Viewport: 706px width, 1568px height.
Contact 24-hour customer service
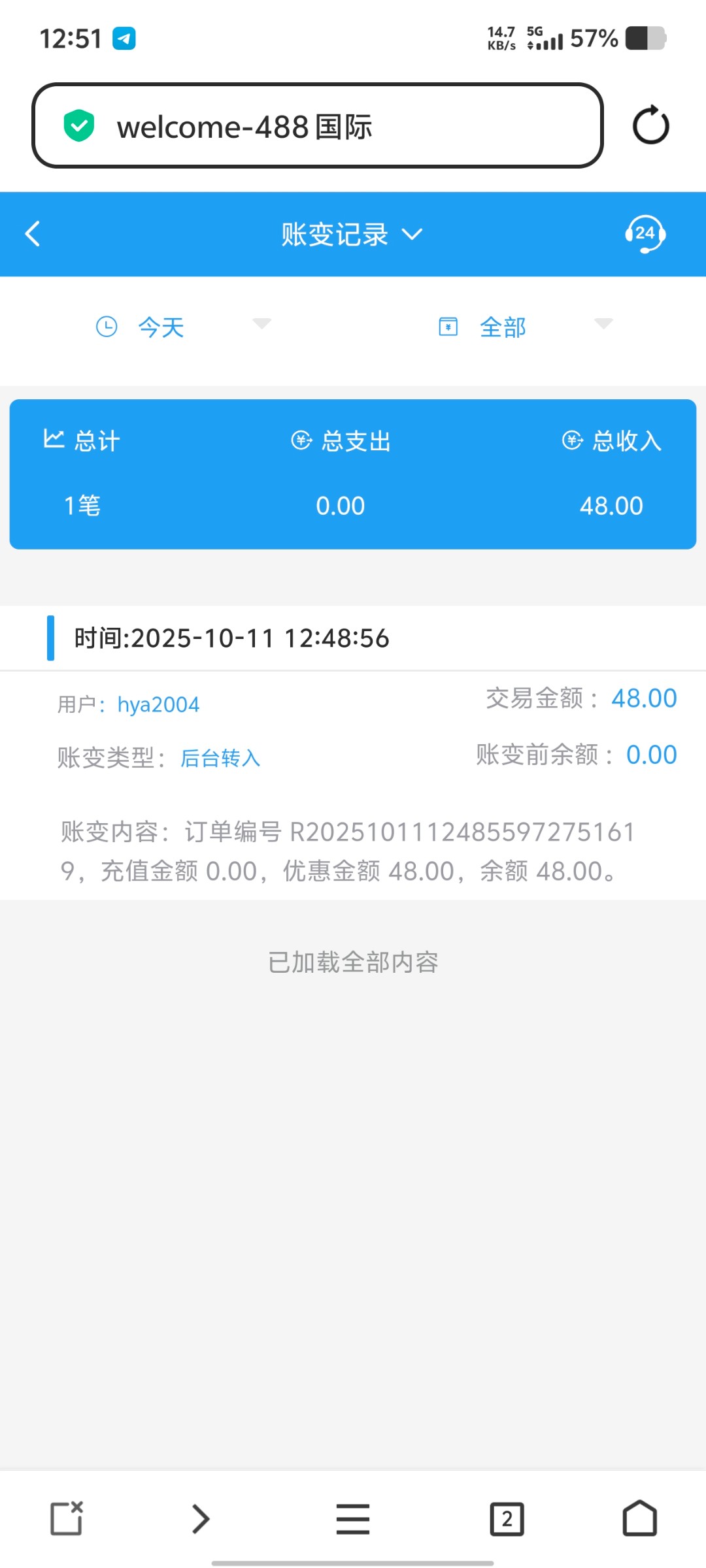click(645, 234)
